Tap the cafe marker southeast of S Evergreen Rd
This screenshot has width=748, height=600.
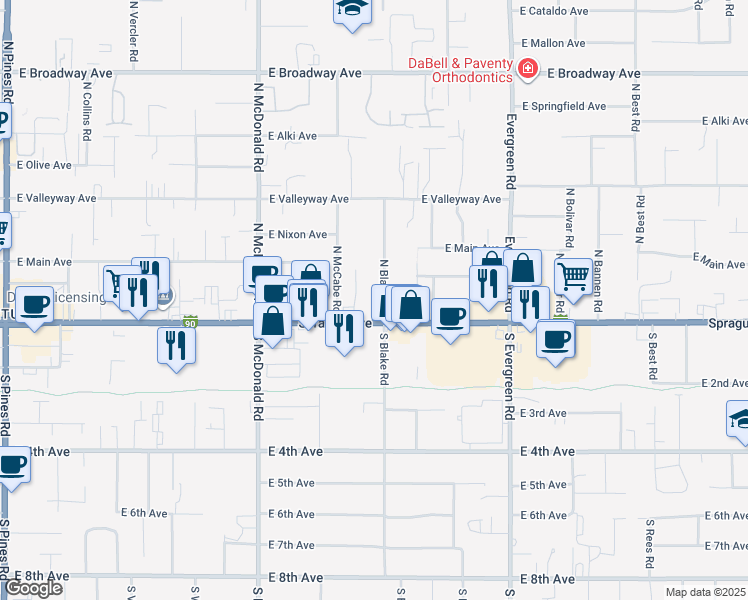pos(555,343)
